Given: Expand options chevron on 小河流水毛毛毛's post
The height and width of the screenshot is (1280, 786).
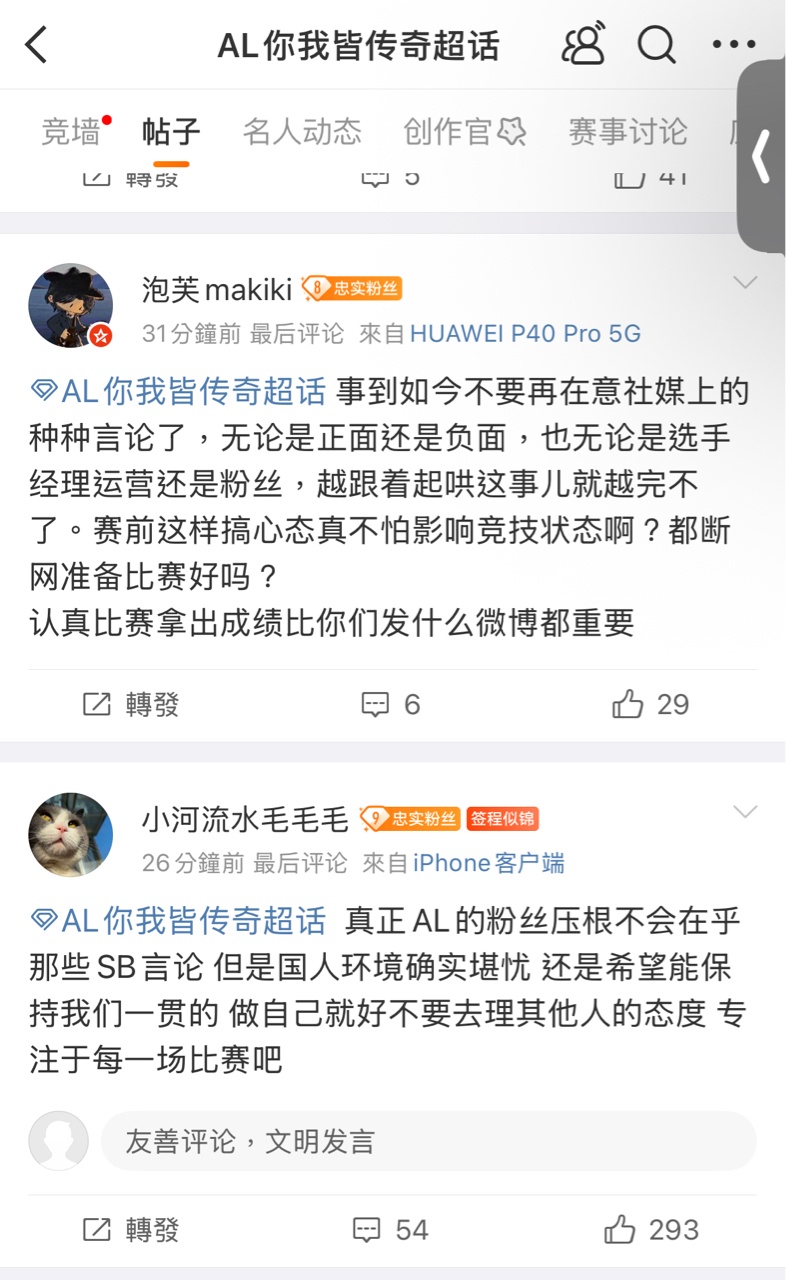Looking at the screenshot, I should (x=745, y=812).
